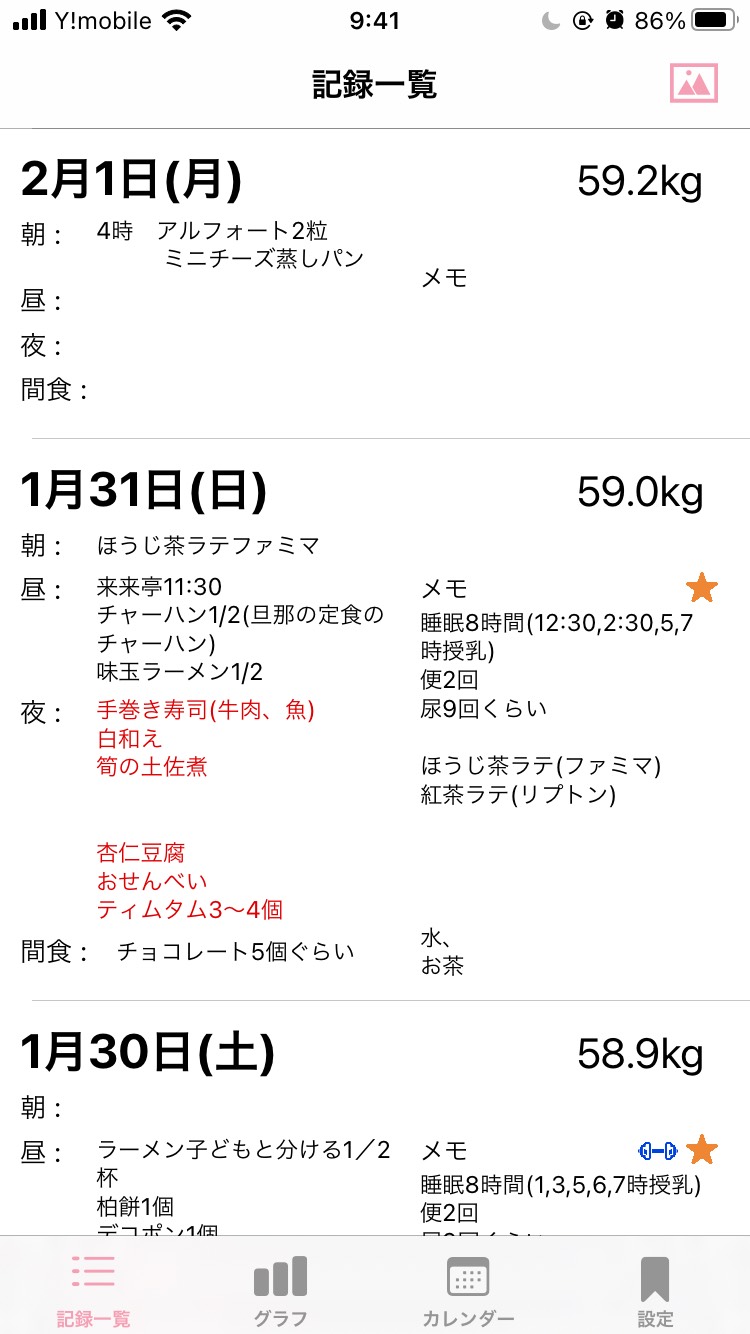Open the 2月1日(月) record entry
The image size is (750, 1334).
[x=375, y=284]
